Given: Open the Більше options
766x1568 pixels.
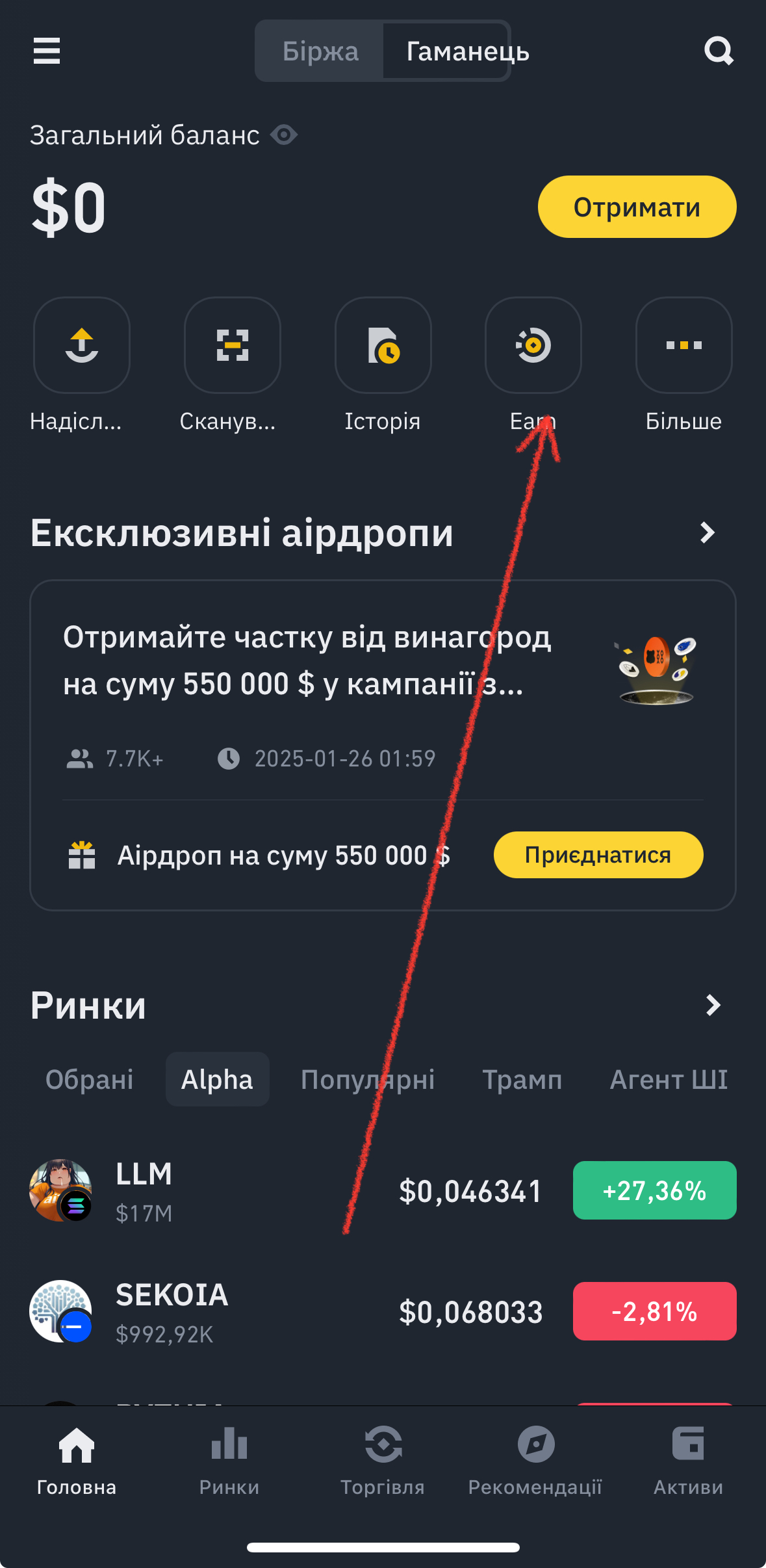Looking at the screenshot, I should 683,346.
